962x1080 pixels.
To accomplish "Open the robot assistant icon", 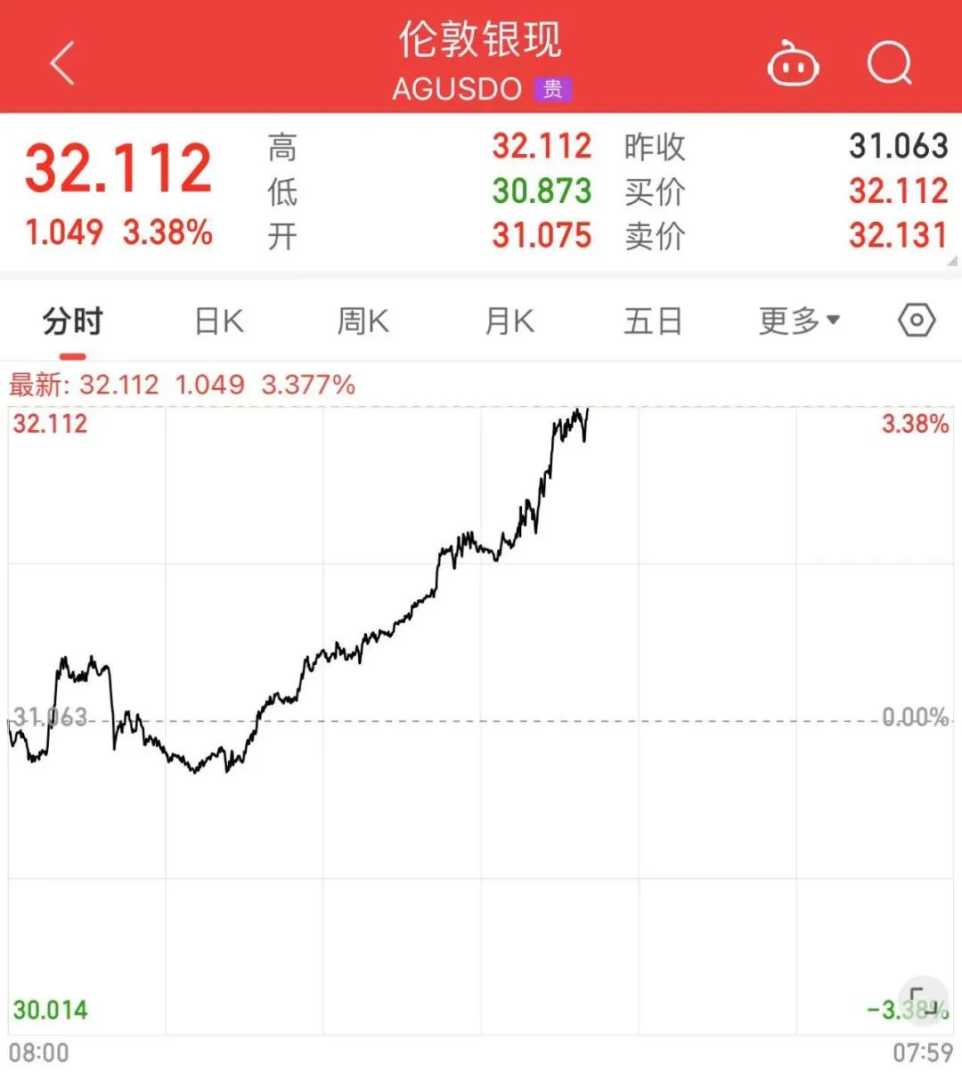I will click(x=793, y=66).
